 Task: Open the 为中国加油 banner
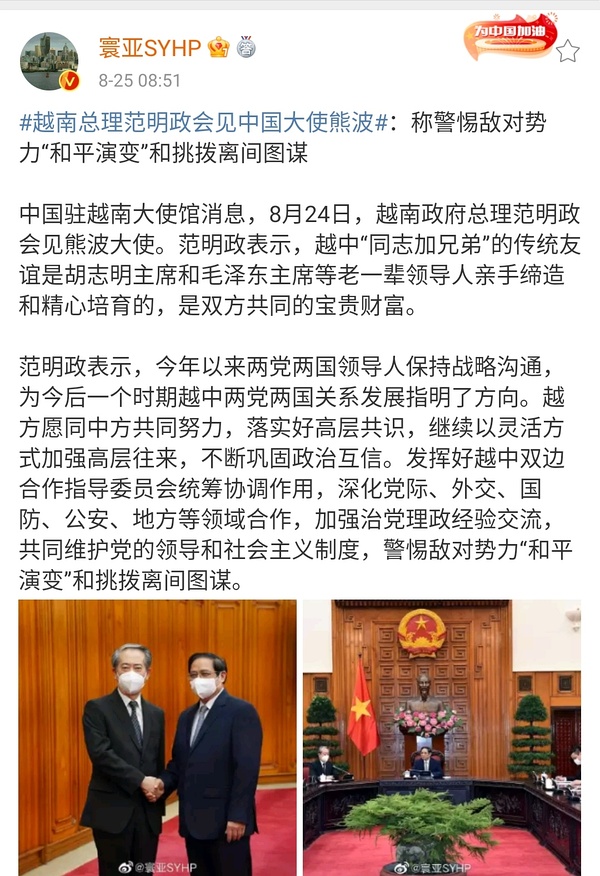coord(509,37)
